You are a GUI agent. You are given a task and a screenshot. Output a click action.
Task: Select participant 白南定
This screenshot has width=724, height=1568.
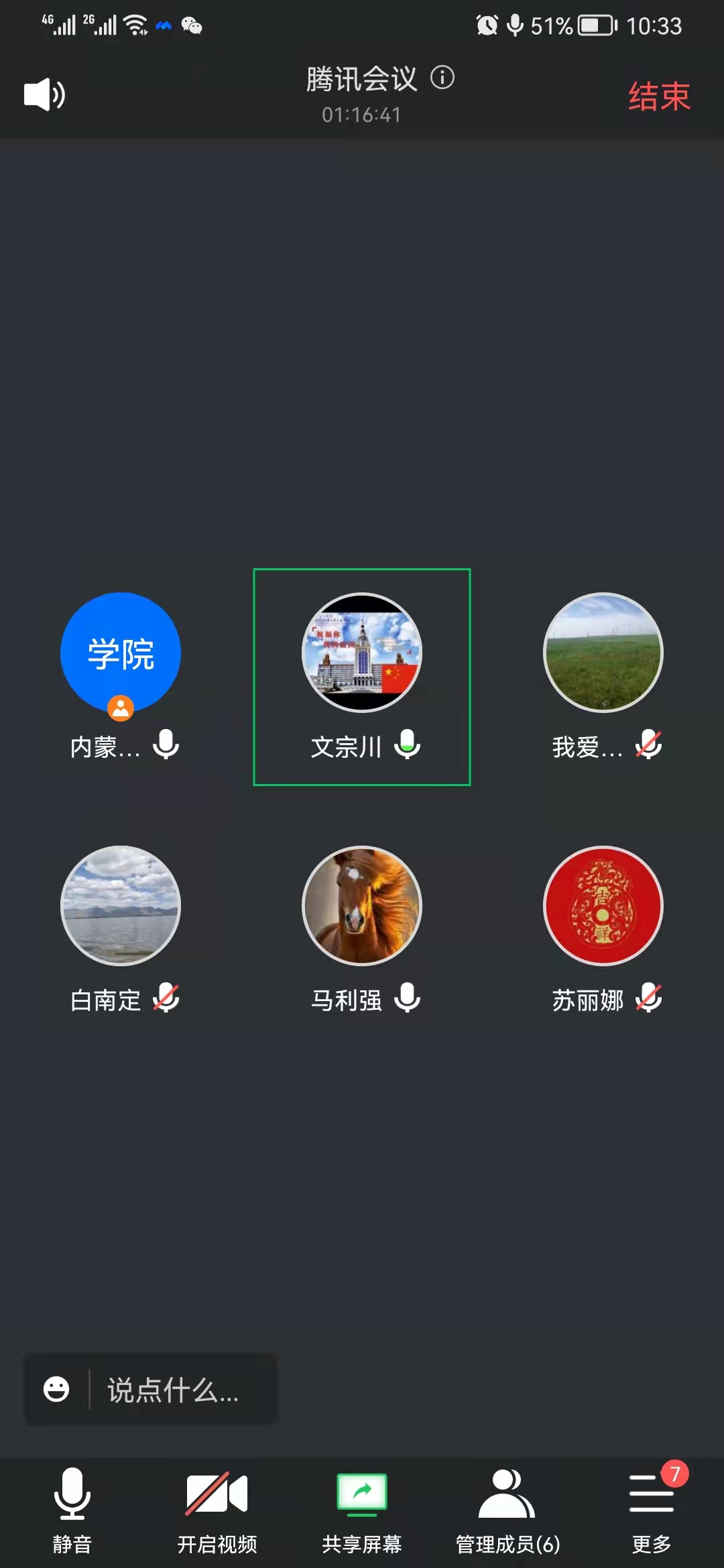pyautogui.click(x=121, y=906)
